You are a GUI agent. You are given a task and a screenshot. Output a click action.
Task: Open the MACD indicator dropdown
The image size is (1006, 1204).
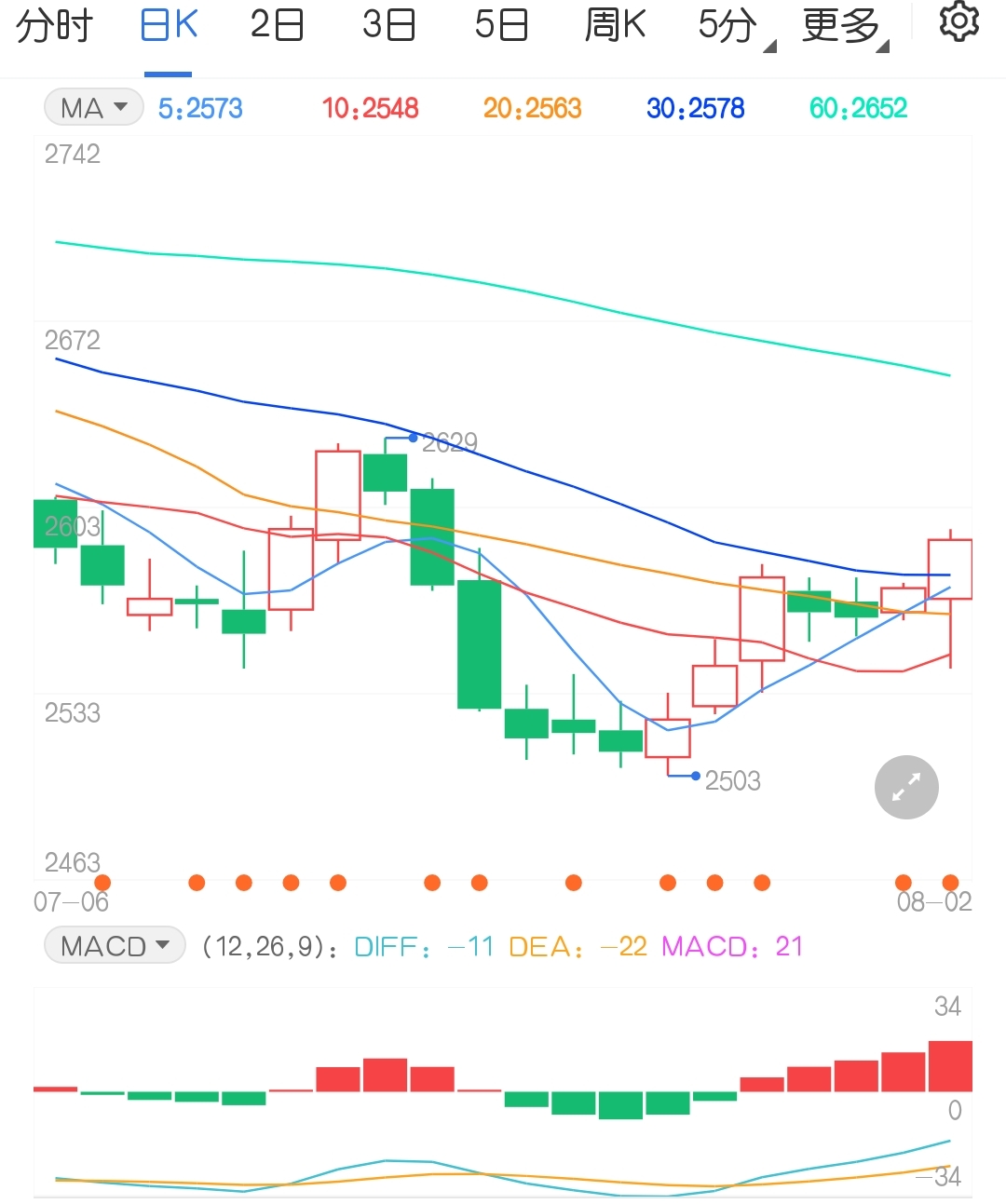tap(114, 945)
